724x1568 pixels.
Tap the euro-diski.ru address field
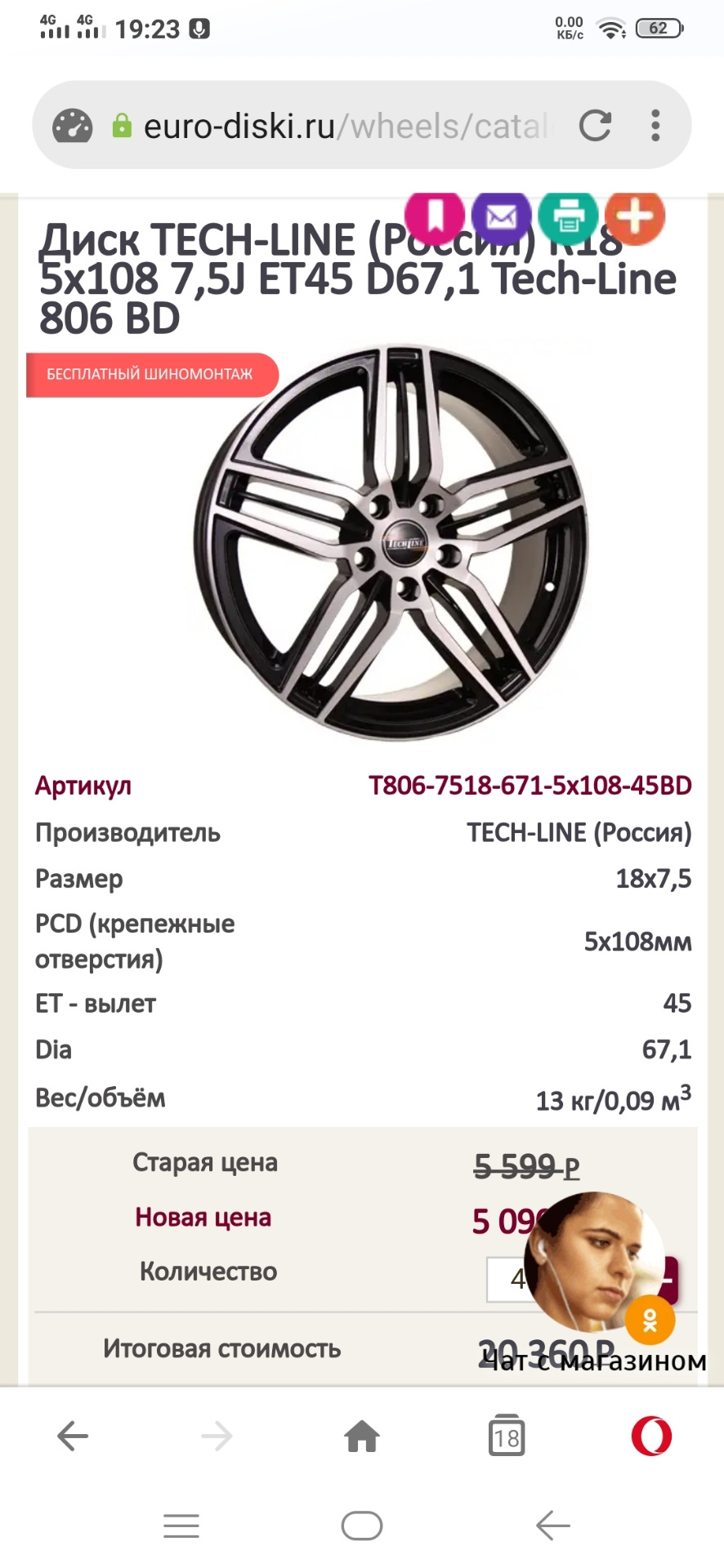pos(343,127)
